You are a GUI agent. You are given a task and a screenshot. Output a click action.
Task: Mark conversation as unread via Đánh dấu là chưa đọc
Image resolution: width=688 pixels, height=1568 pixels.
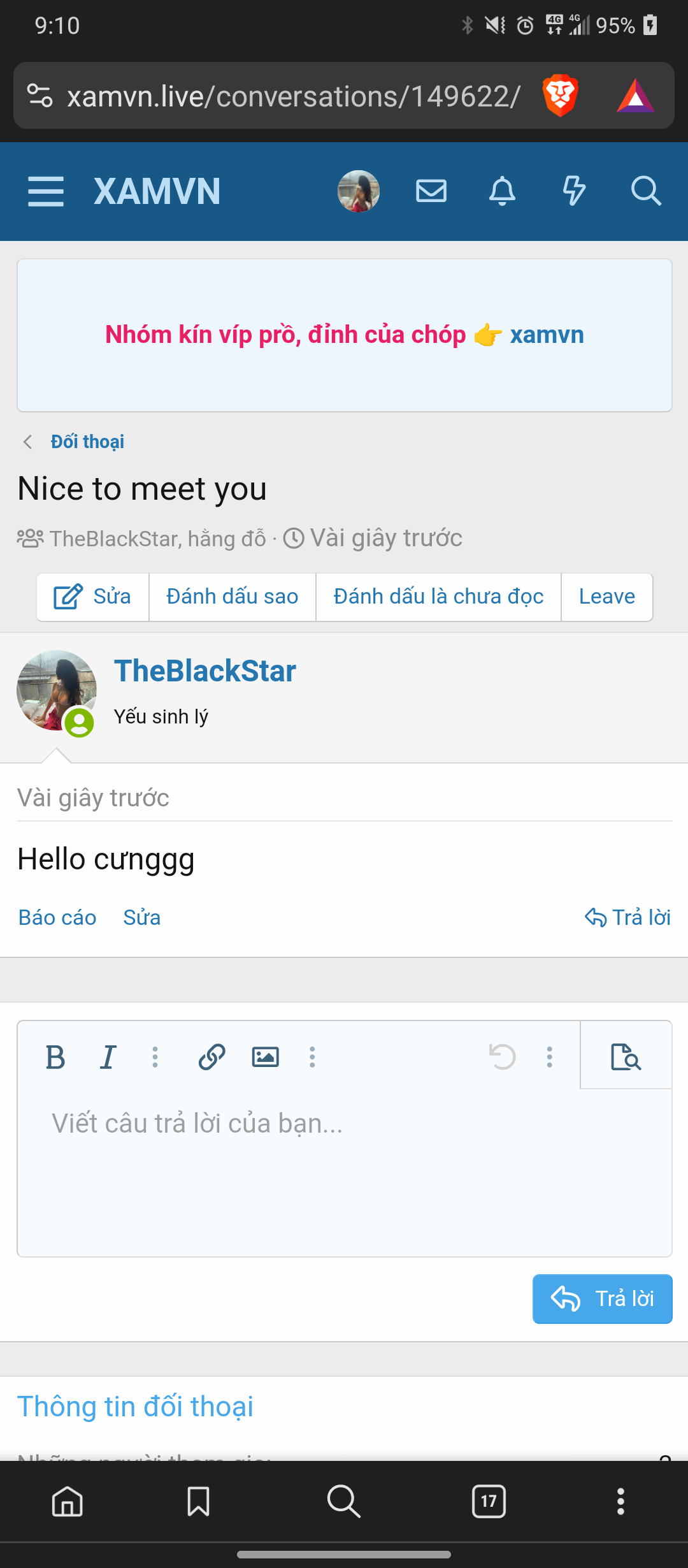438,597
